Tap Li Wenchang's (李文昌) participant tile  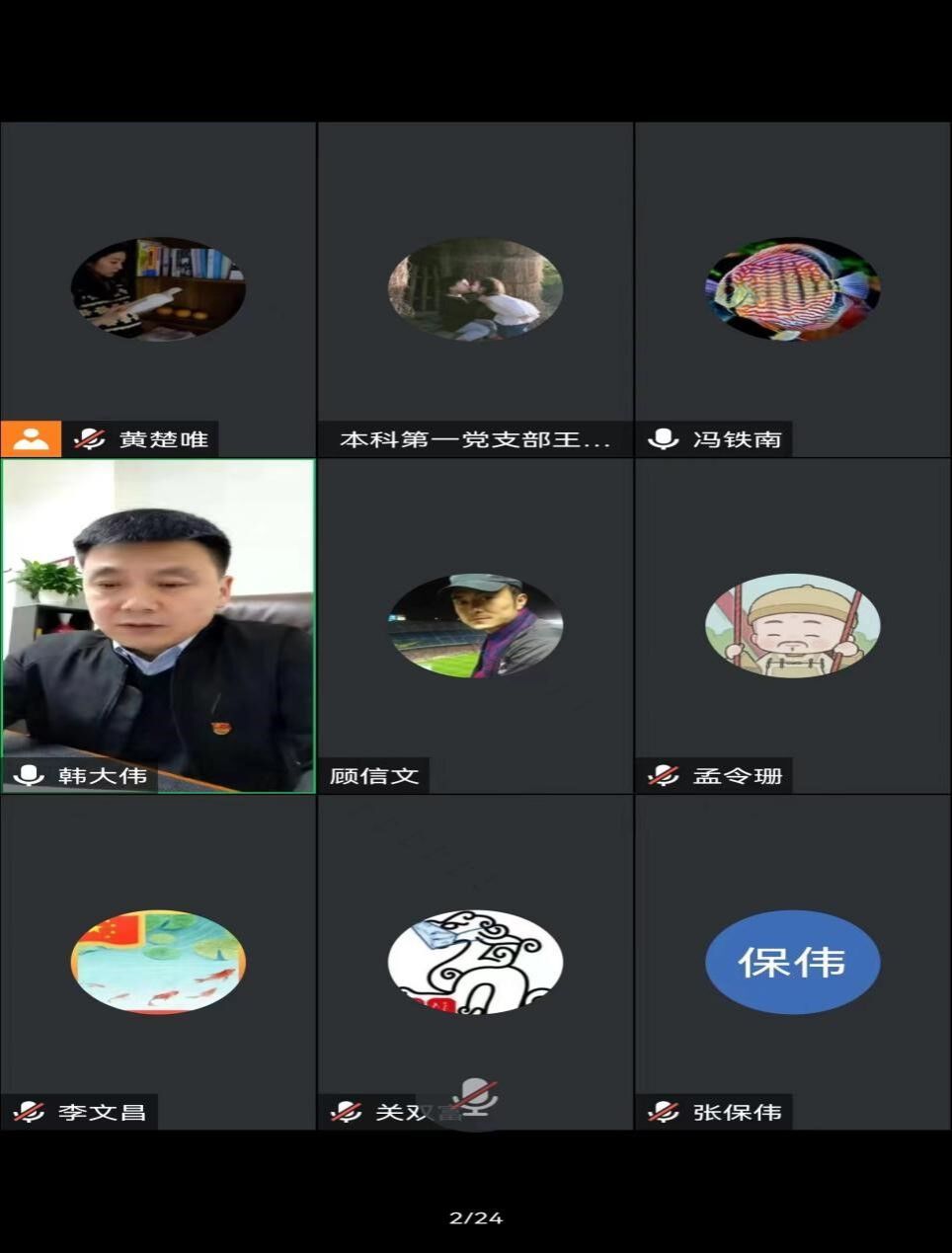click(158, 962)
